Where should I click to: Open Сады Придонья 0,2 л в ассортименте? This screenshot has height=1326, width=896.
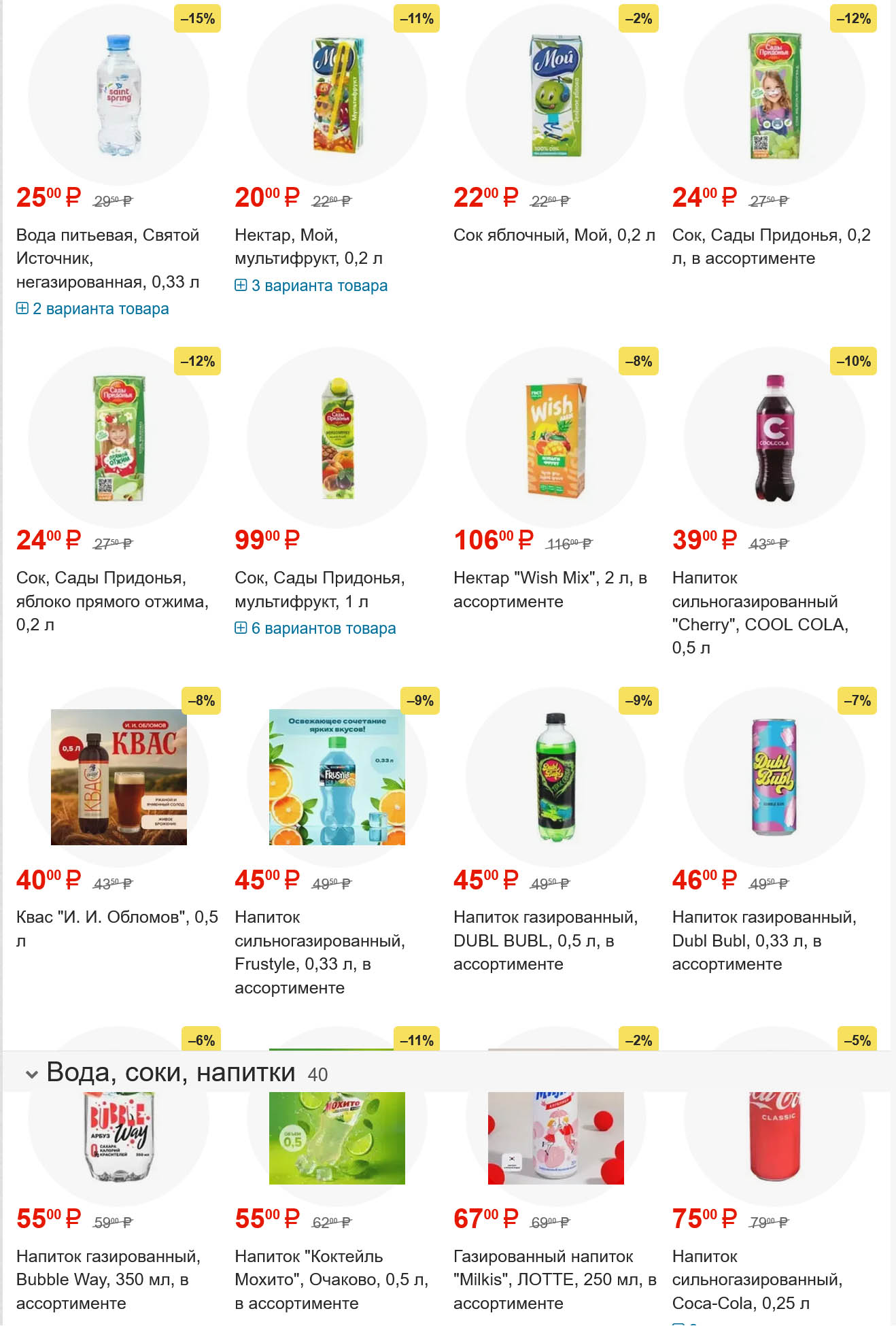[771, 246]
